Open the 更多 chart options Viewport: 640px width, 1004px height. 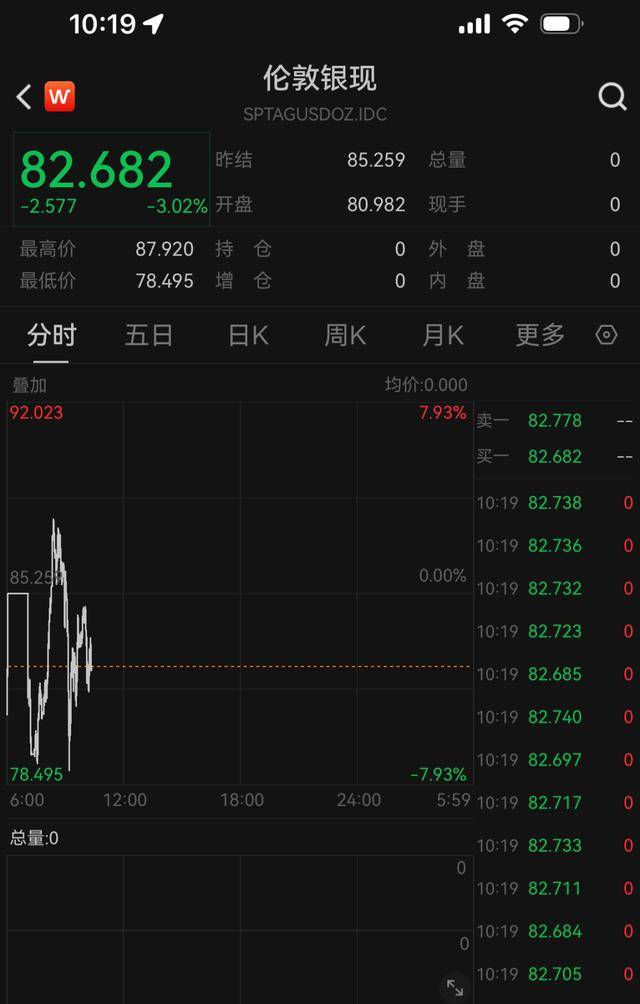(x=540, y=335)
